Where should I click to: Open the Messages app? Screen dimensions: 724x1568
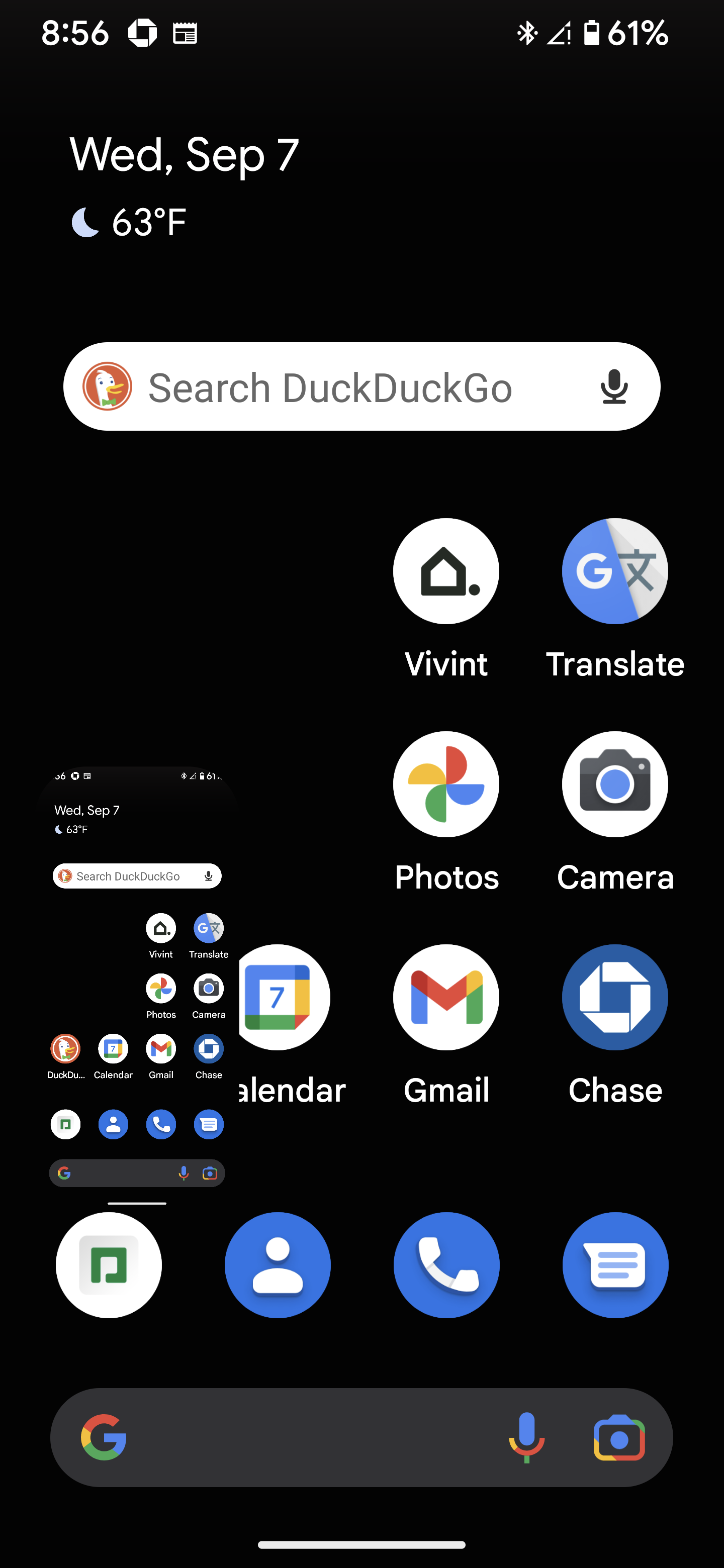614,1265
